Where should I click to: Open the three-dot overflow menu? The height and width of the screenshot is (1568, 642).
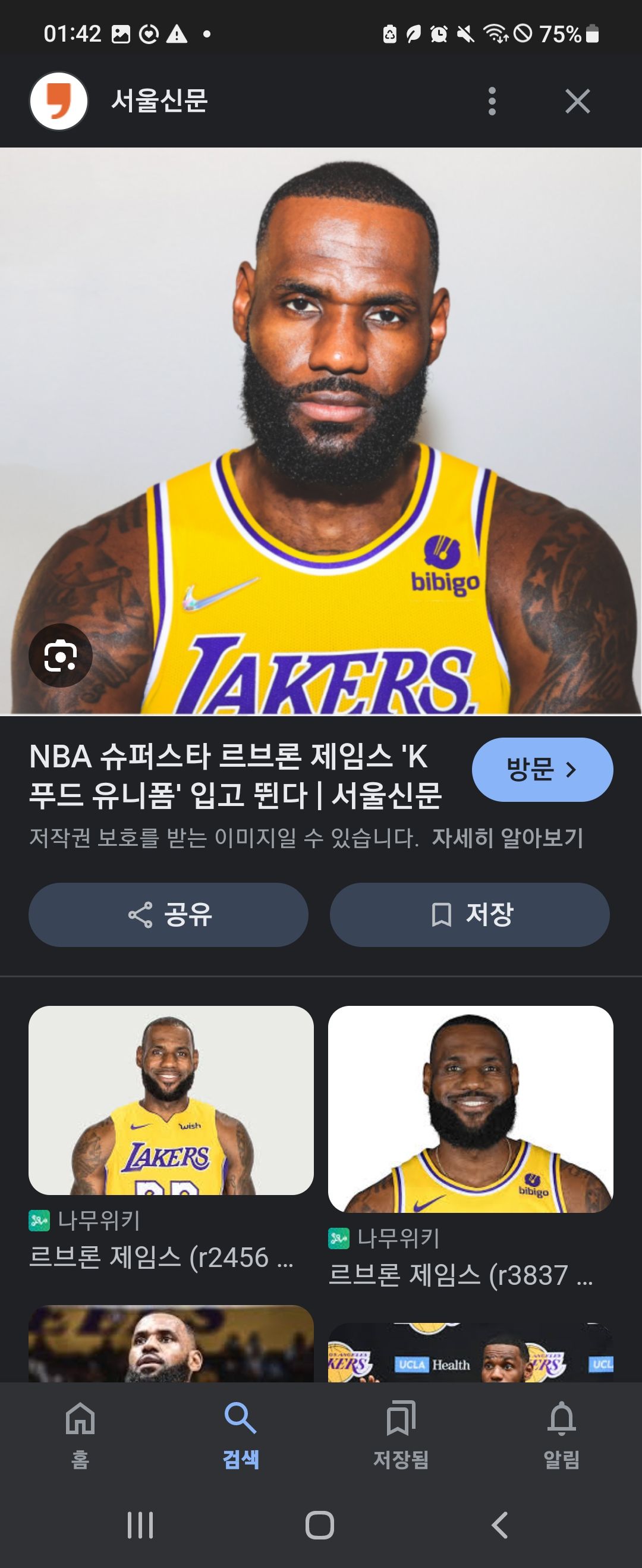(492, 101)
